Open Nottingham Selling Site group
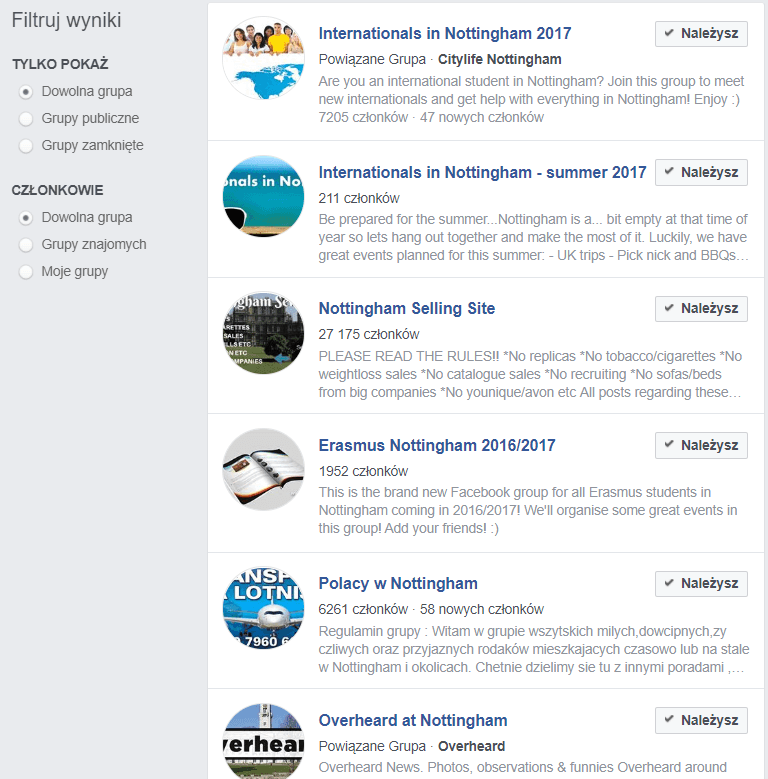Image resolution: width=768 pixels, height=779 pixels. 406,308
